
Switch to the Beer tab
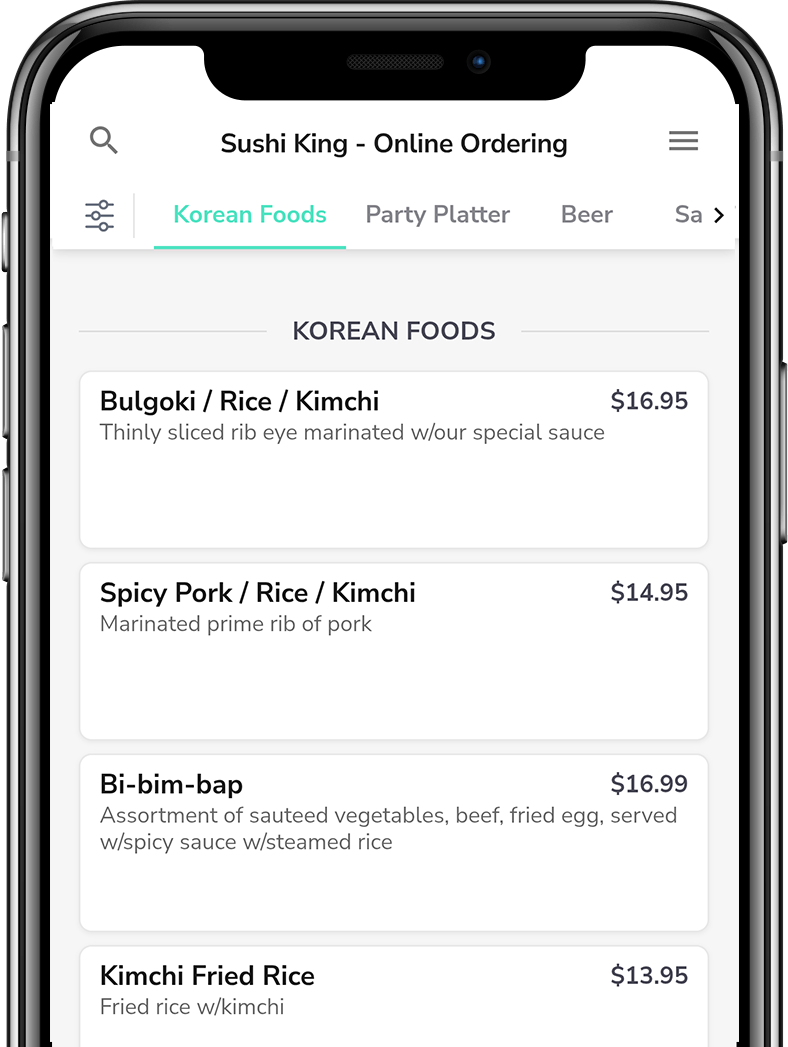coord(587,215)
